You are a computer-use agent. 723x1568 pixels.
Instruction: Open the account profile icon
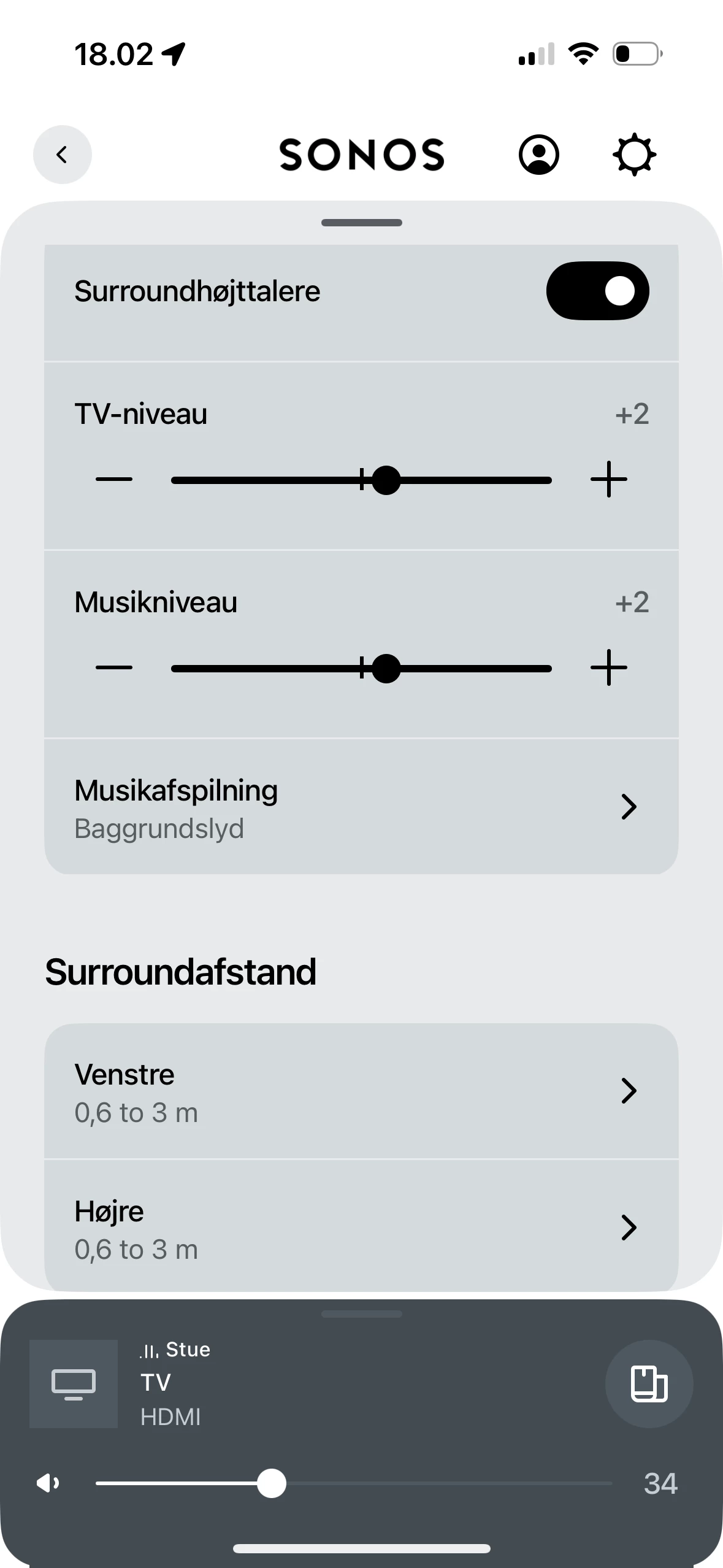tap(538, 155)
